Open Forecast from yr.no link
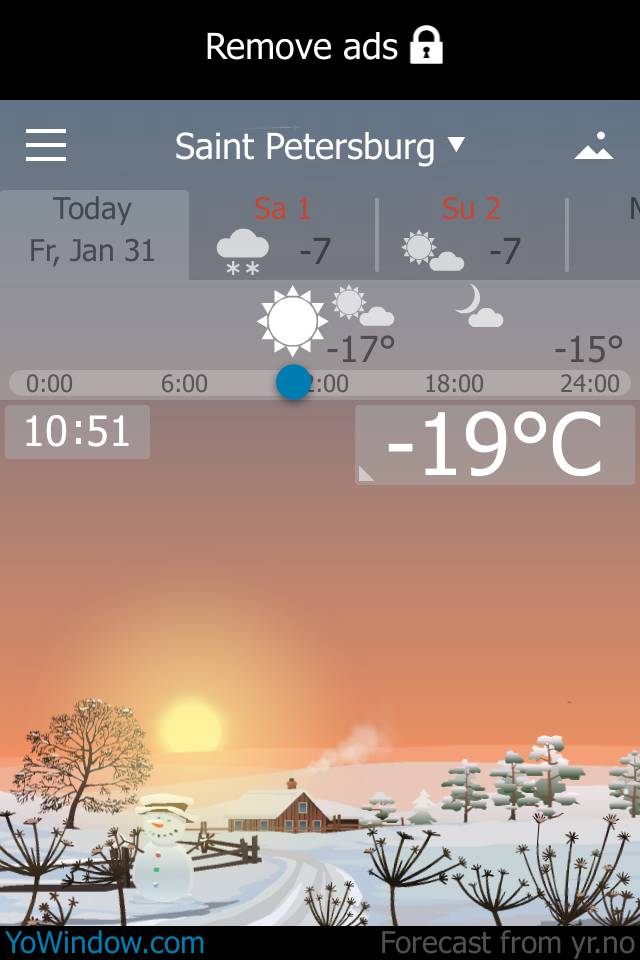This screenshot has width=640, height=960. 507,942
